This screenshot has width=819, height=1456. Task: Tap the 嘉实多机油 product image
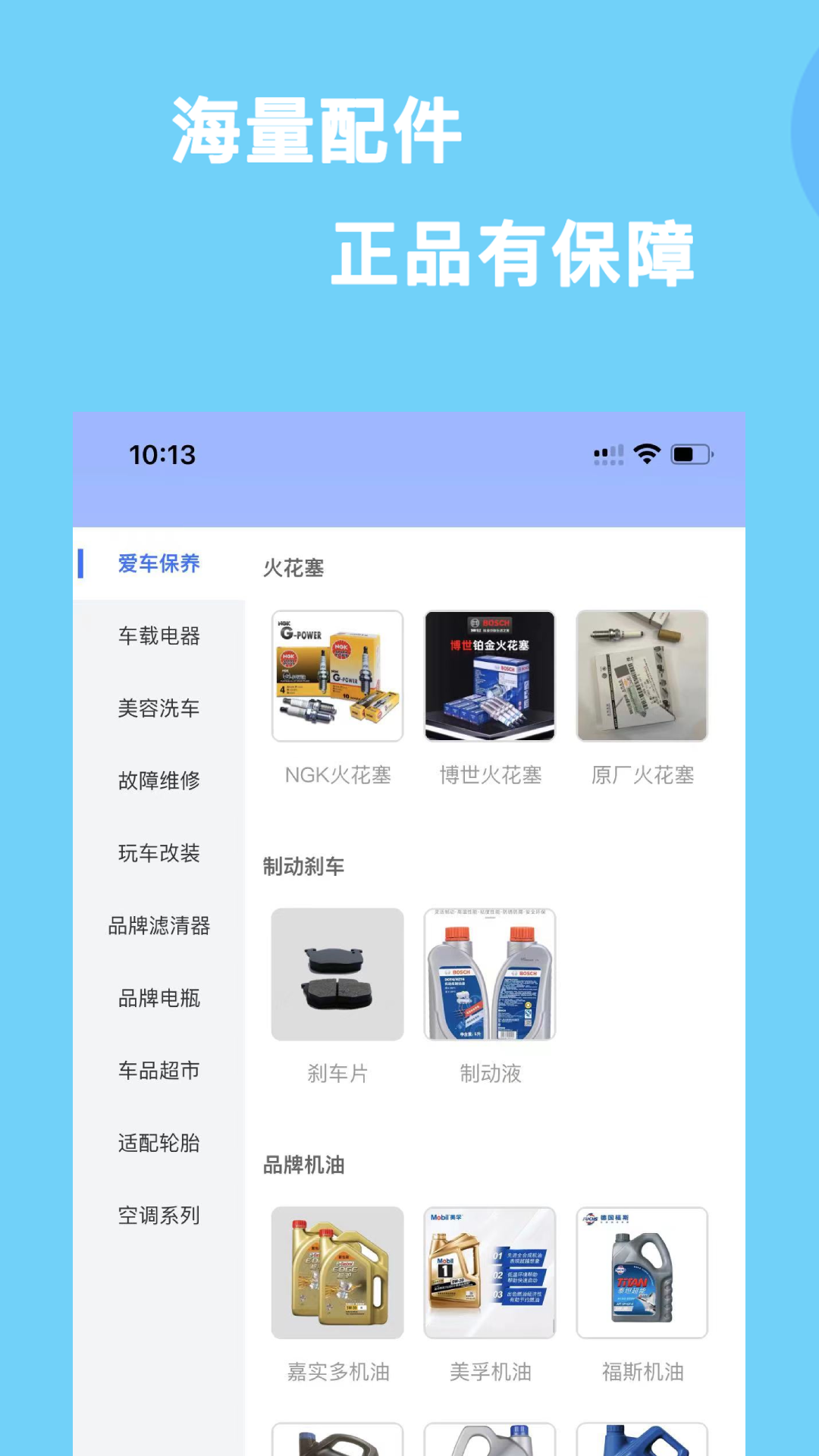point(337,1272)
